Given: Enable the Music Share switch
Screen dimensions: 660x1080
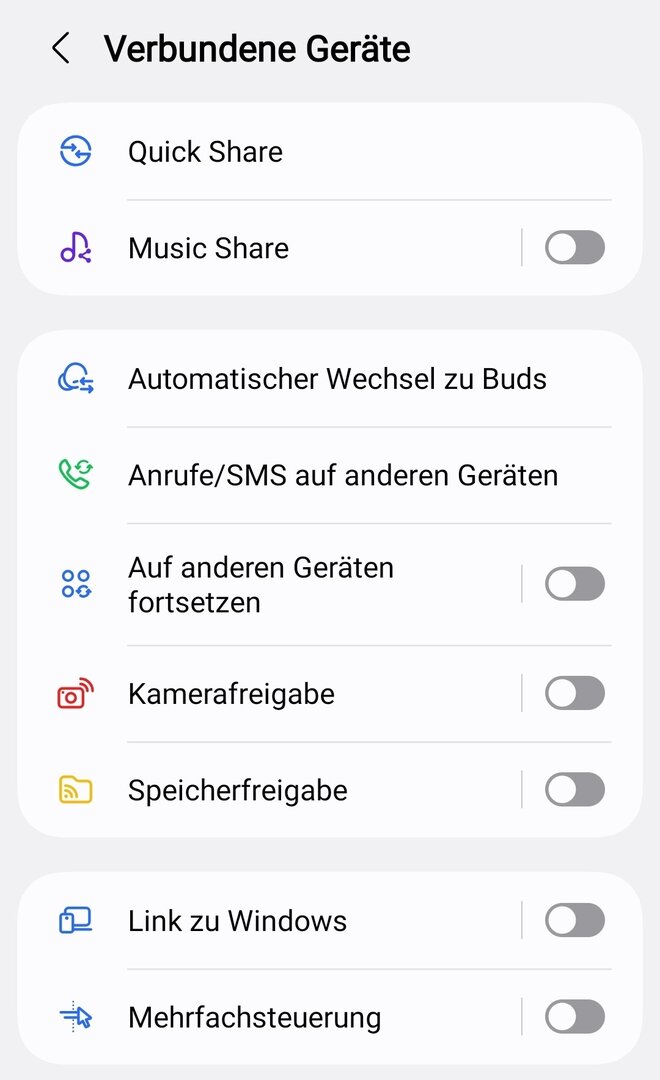Looking at the screenshot, I should point(574,248).
